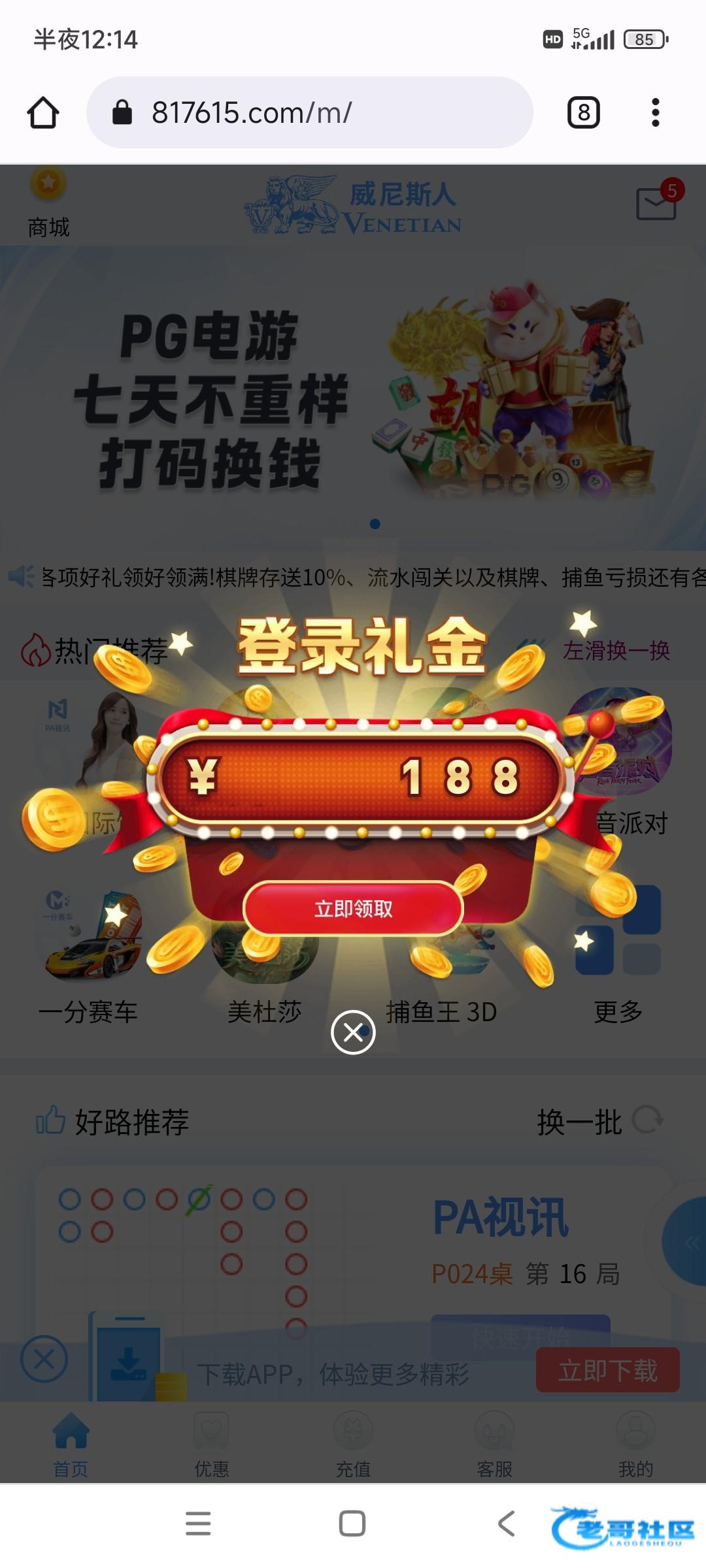Open the system recent apps button

[x=198, y=1523]
